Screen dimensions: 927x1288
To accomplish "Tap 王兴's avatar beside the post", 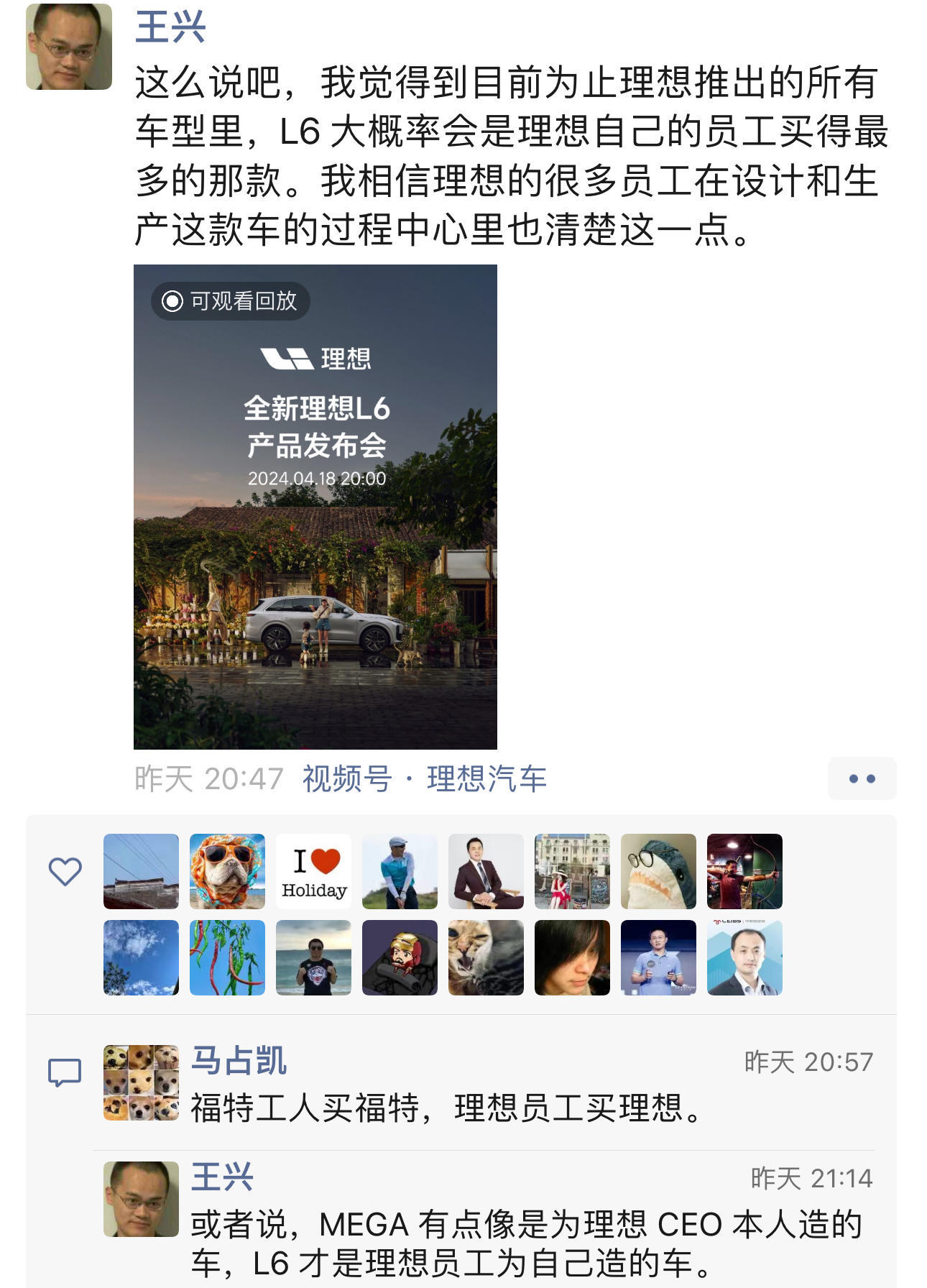I will 69,47.
